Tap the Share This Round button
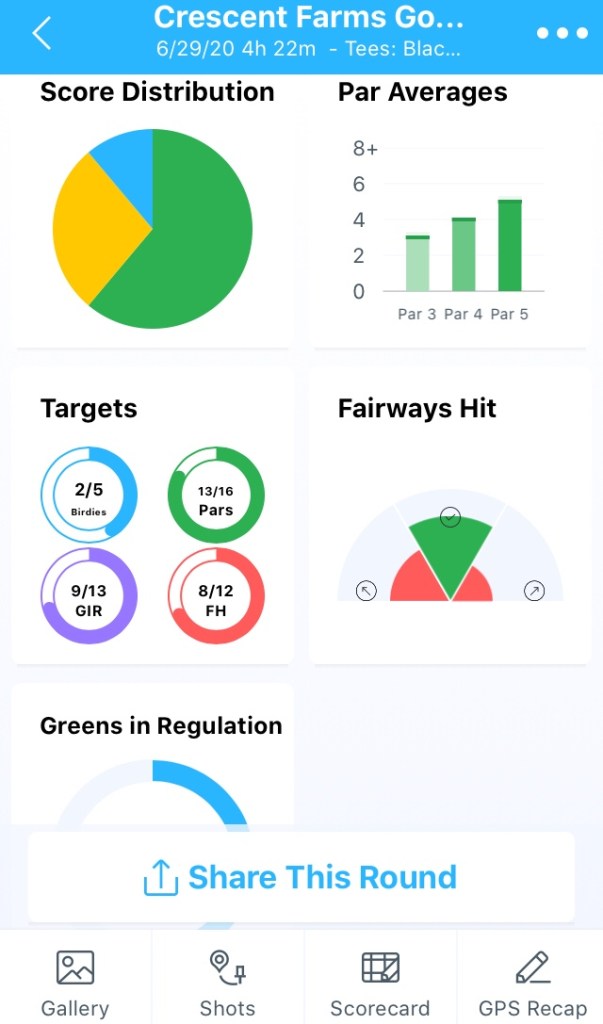The width and height of the screenshot is (603, 1024). pyautogui.click(x=301, y=877)
